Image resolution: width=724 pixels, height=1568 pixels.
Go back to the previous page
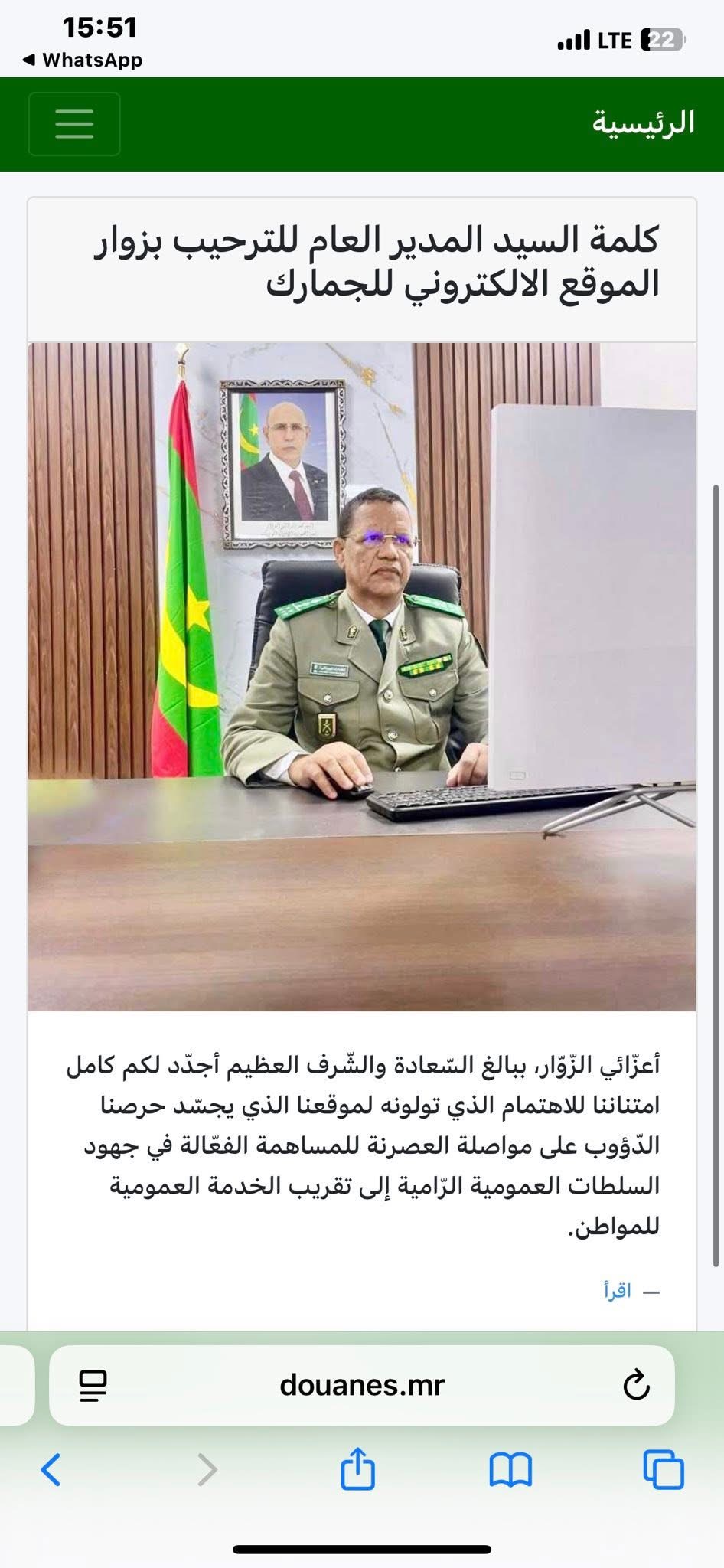[51, 1469]
